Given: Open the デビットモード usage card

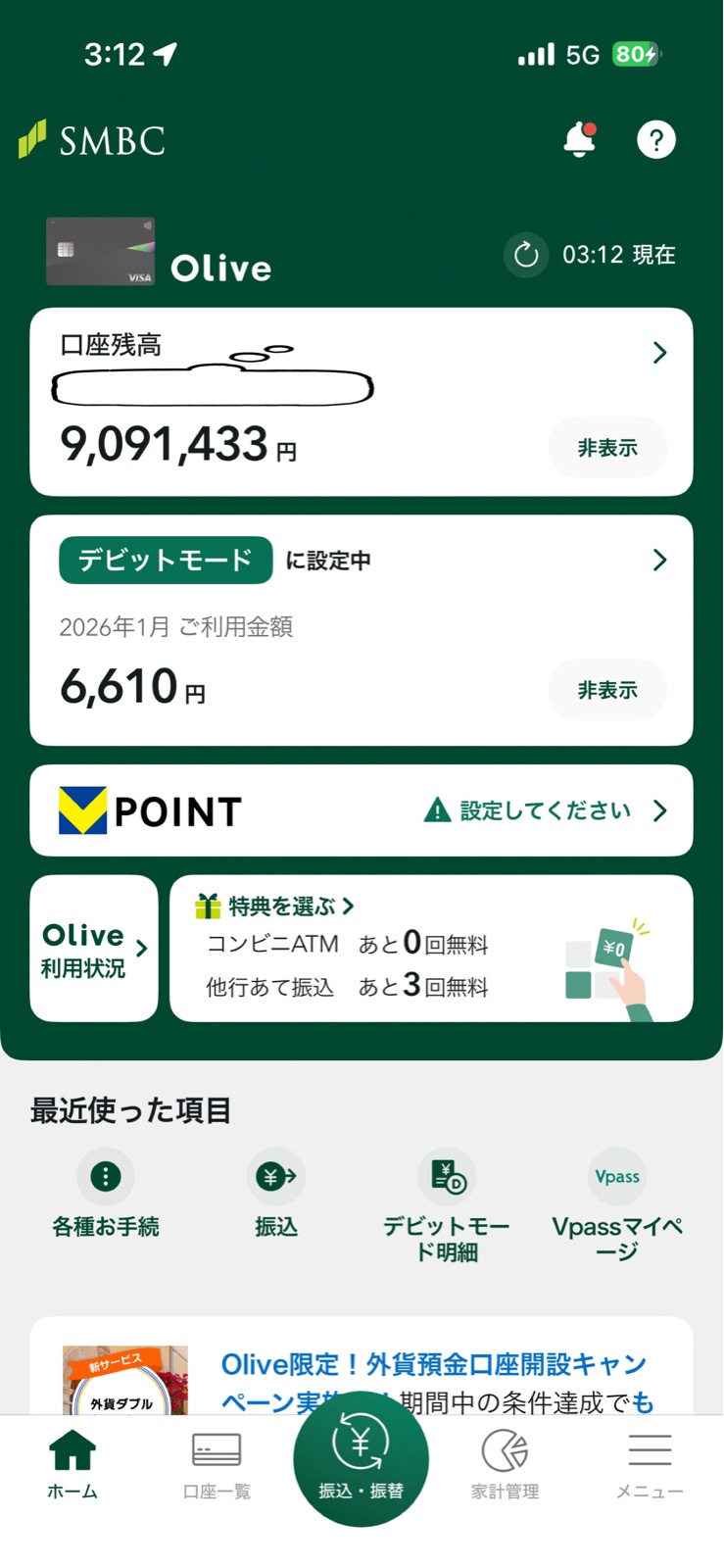Looking at the screenshot, I should coord(658,561).
